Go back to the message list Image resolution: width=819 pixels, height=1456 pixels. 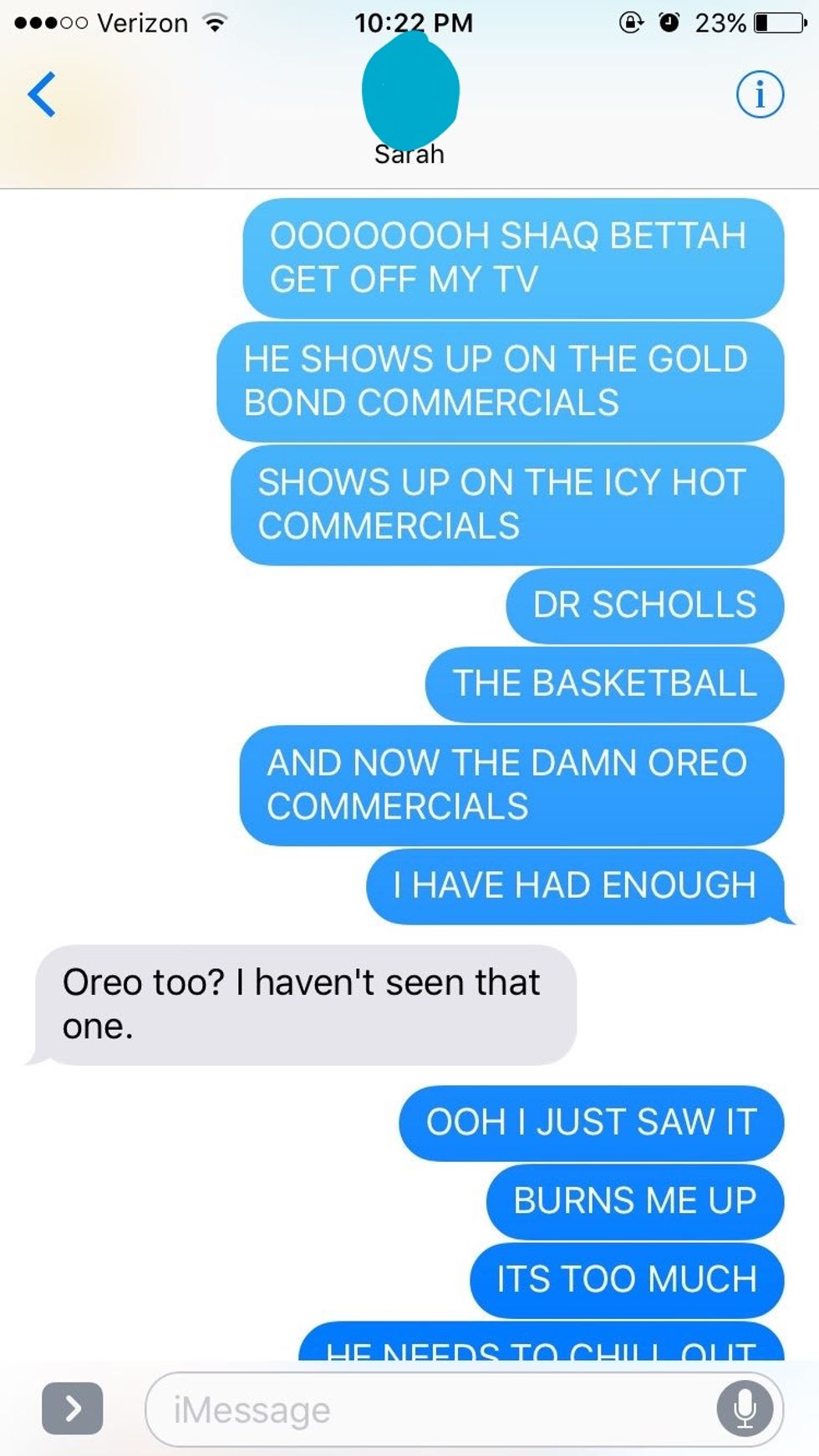(x=42, y=94)
